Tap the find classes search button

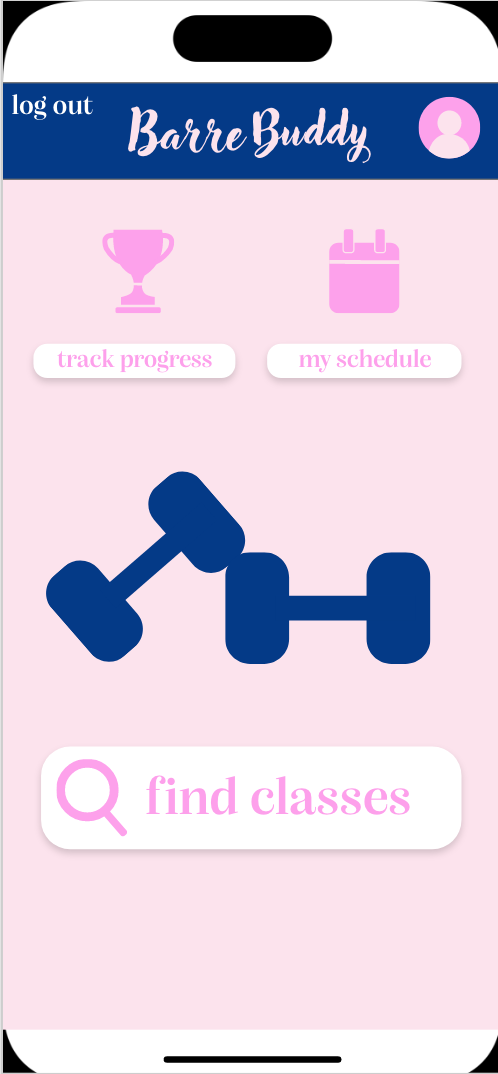coord(251,797)
